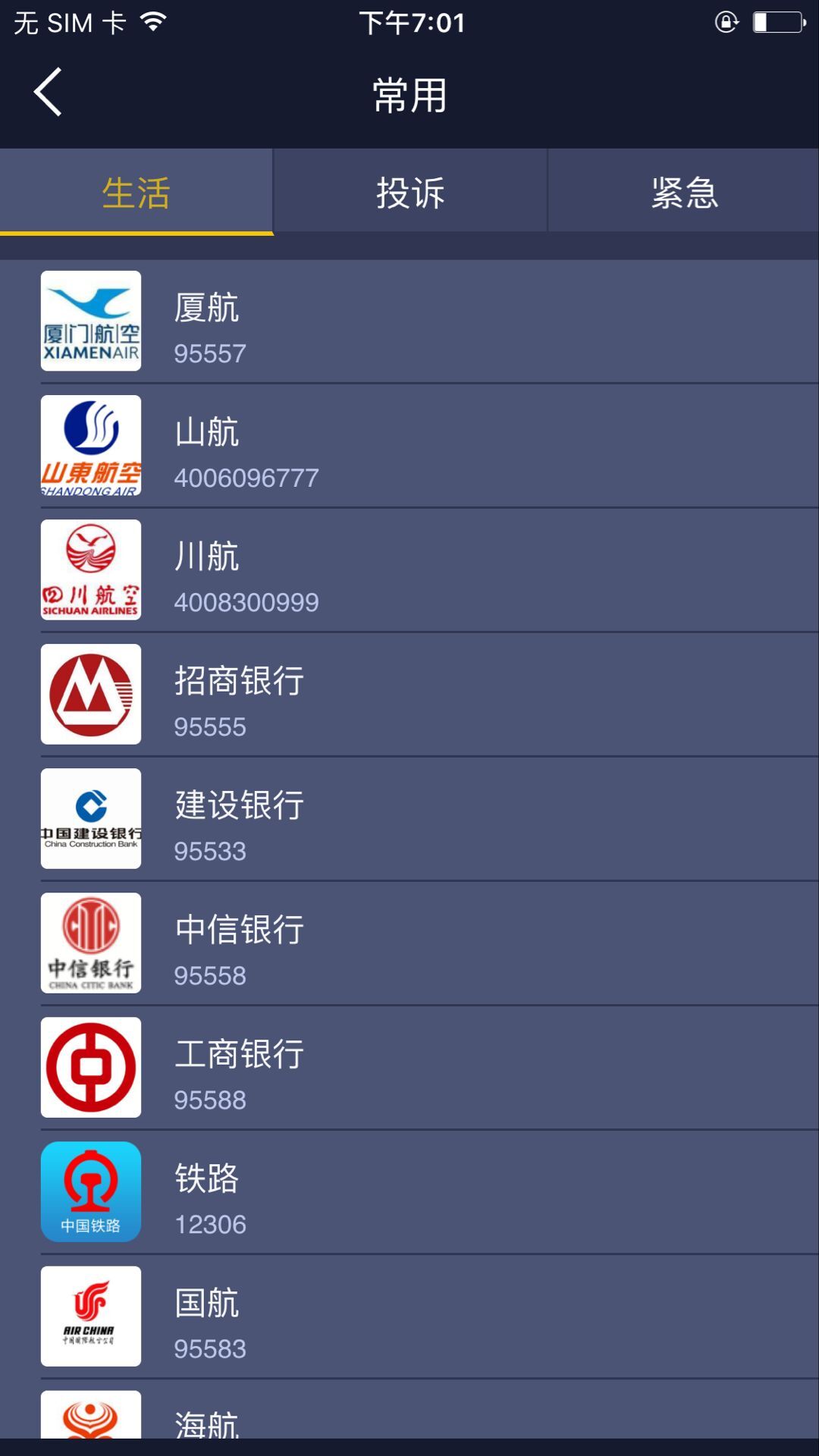Tap the Wi-Fi icon in the status bar

coord(155,23)
